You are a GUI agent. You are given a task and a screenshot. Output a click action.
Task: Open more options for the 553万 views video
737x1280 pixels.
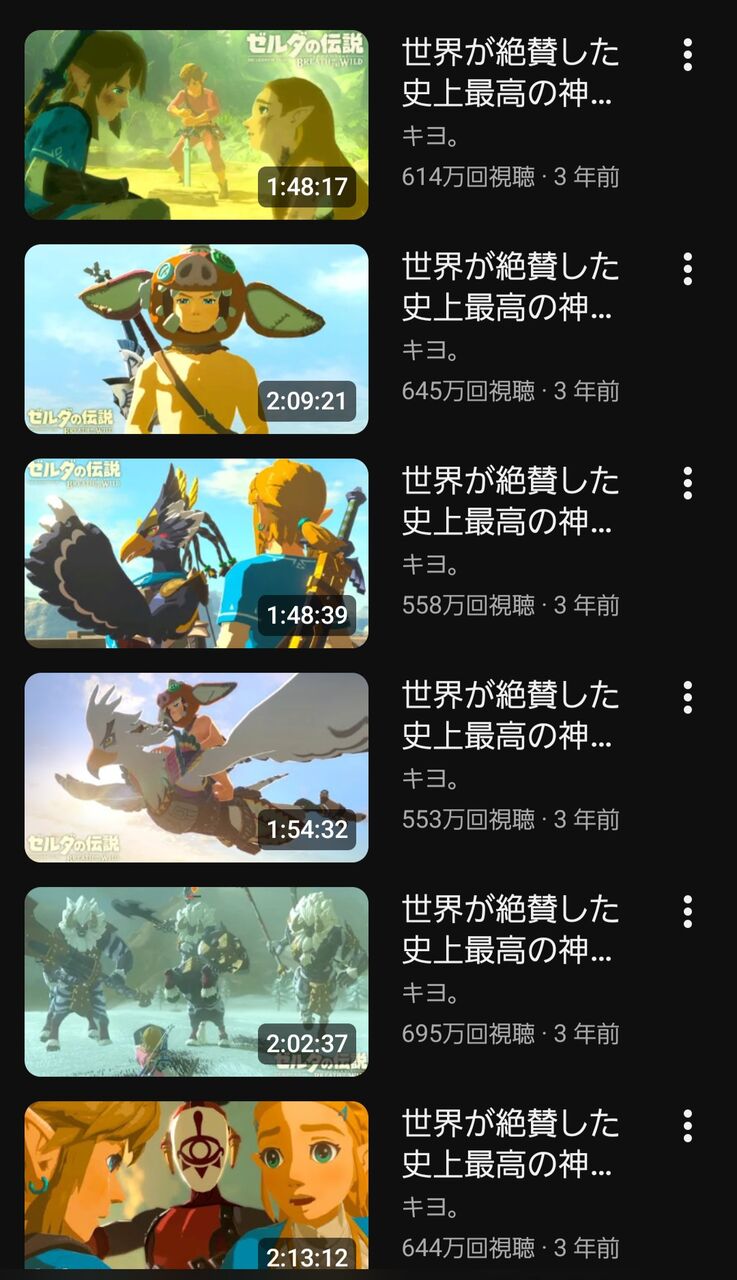point(687,697)
